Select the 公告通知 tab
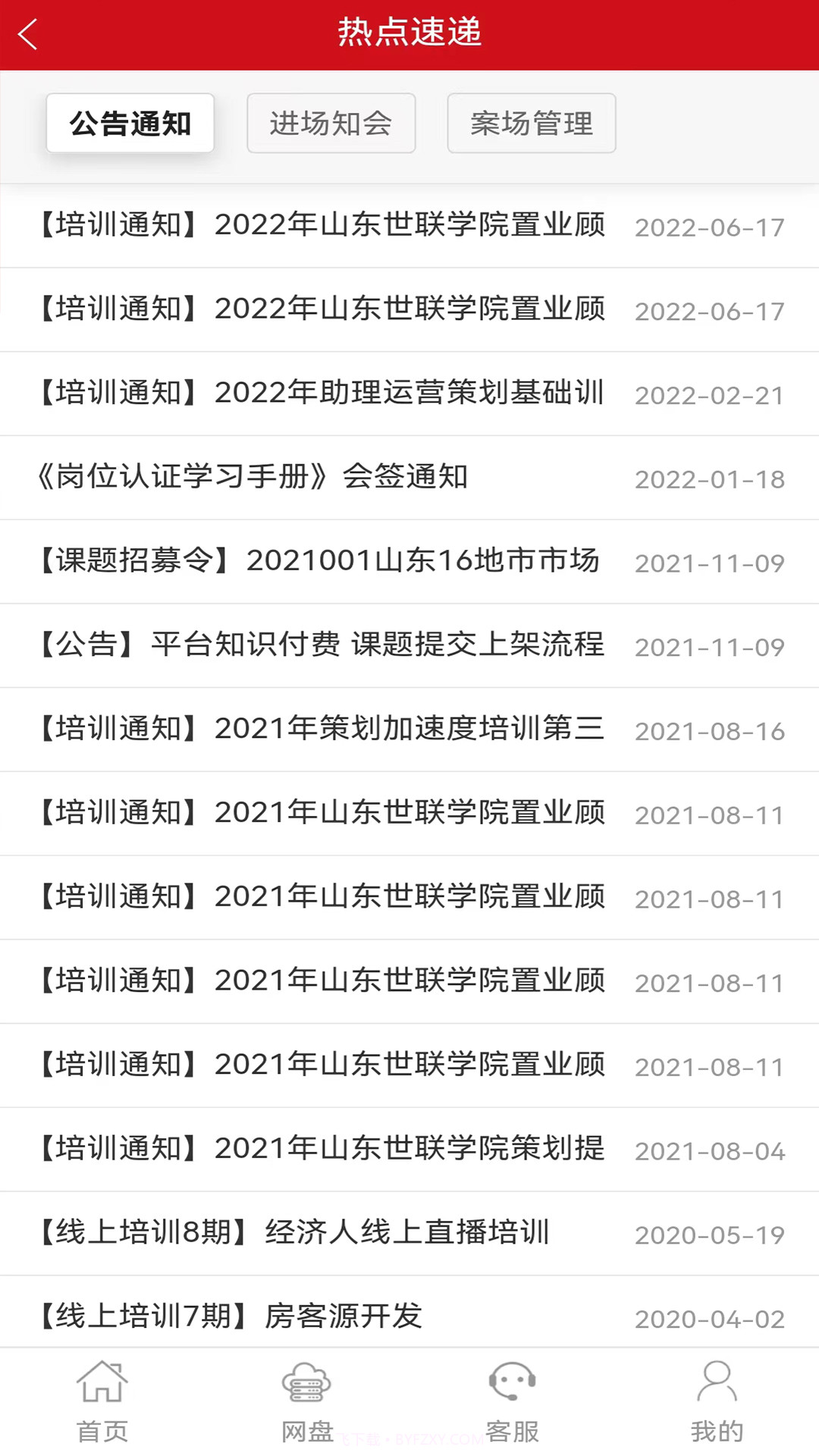The height and width of the screenshot is (1456, 819). [x=130, y=123]
